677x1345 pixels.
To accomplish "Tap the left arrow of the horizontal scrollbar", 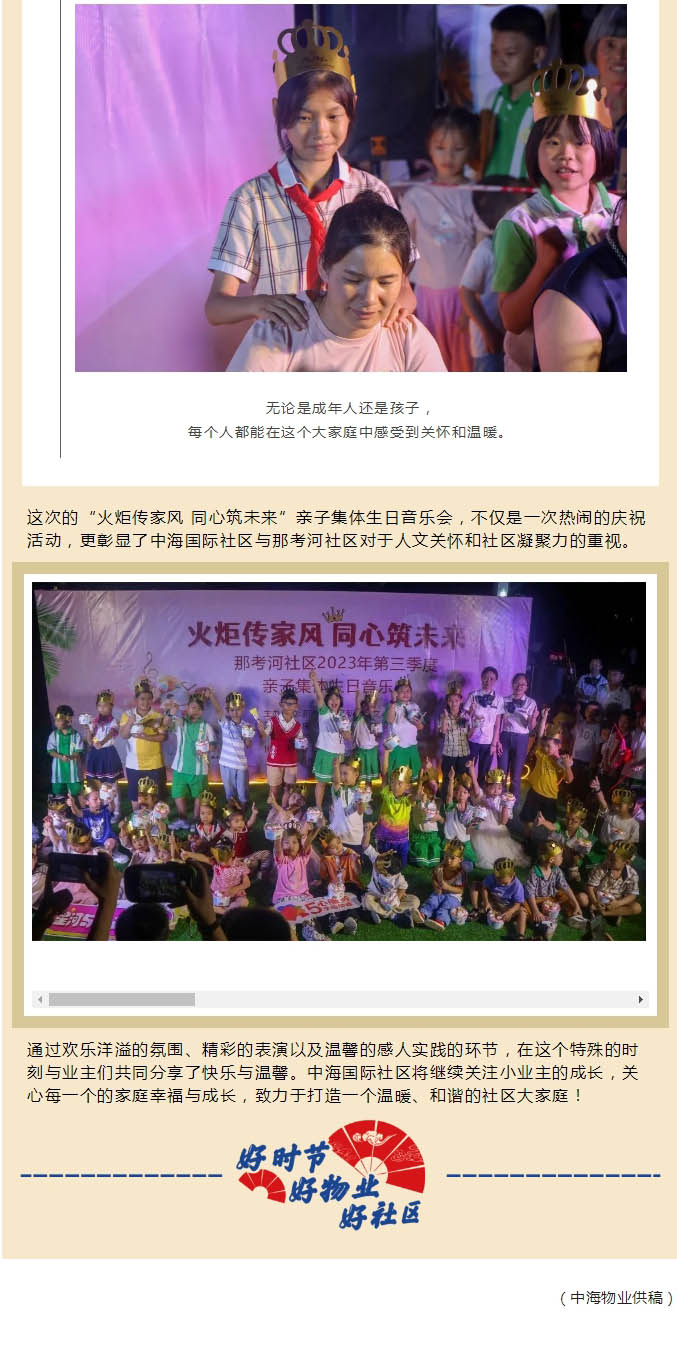I will pyautogui.click(x=40, y=999).
